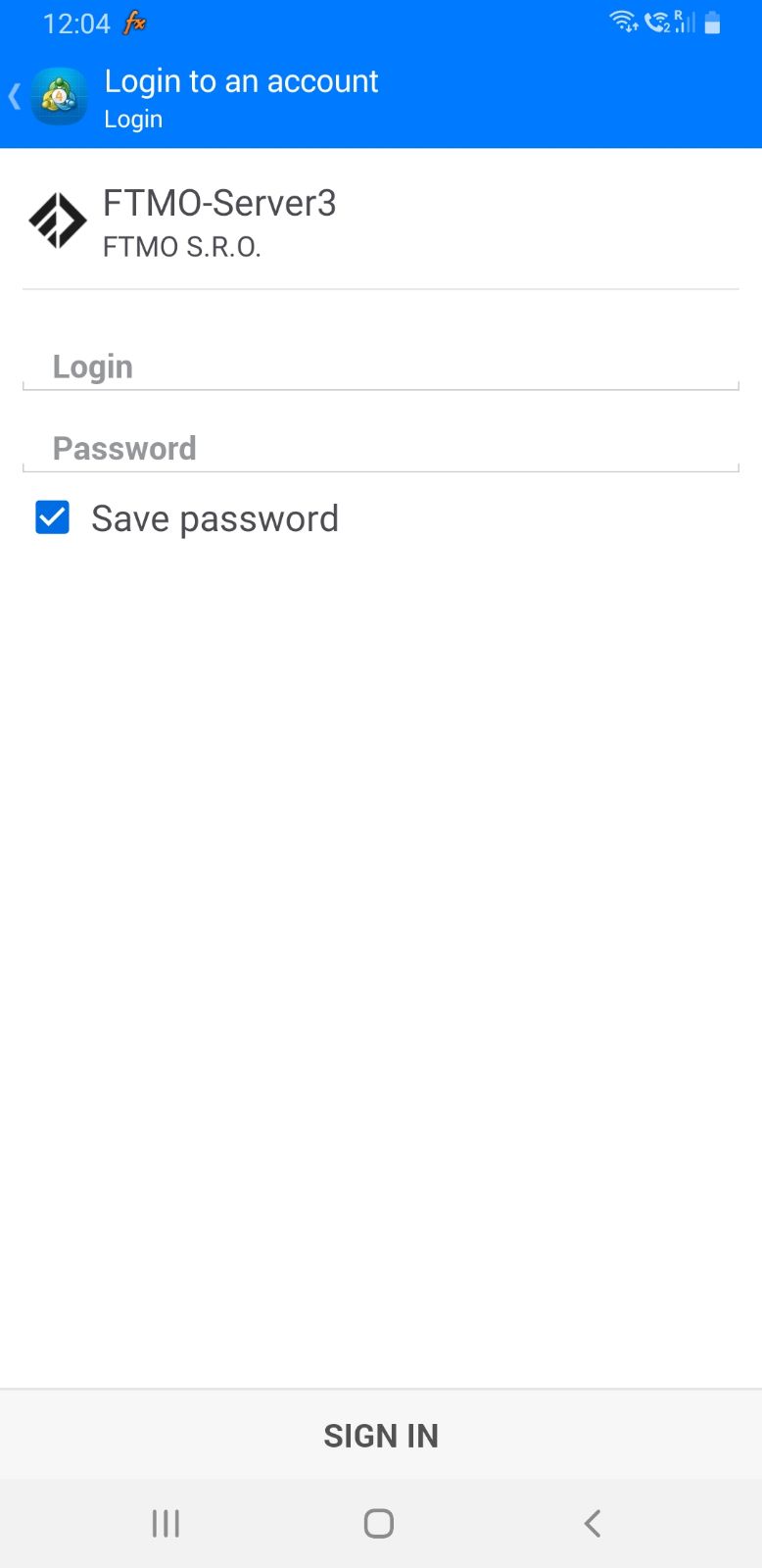Focus the Password field

tap(380, 449)
